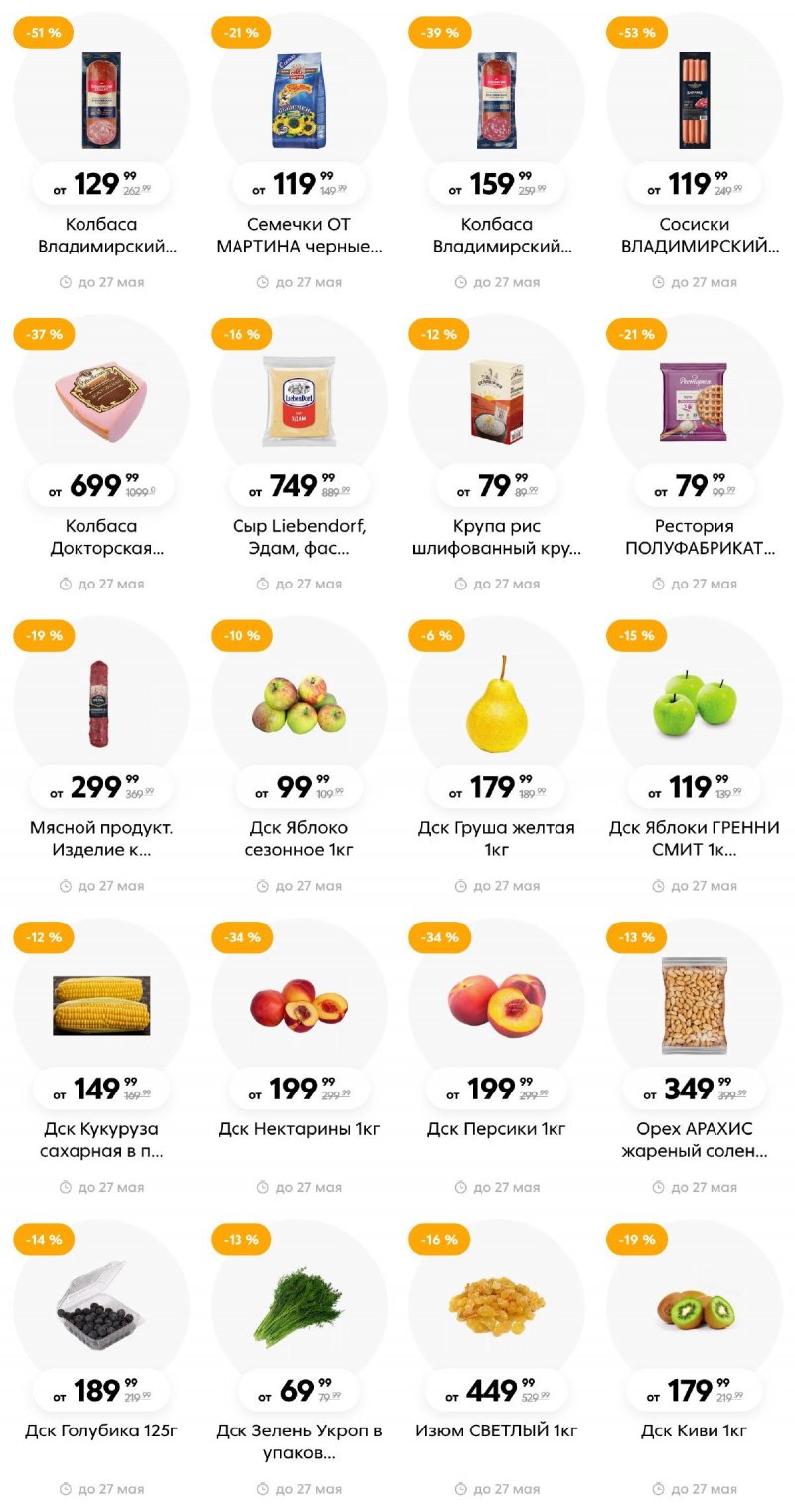Open the Орех АРАХИС жареный item

click(695, 1006)
